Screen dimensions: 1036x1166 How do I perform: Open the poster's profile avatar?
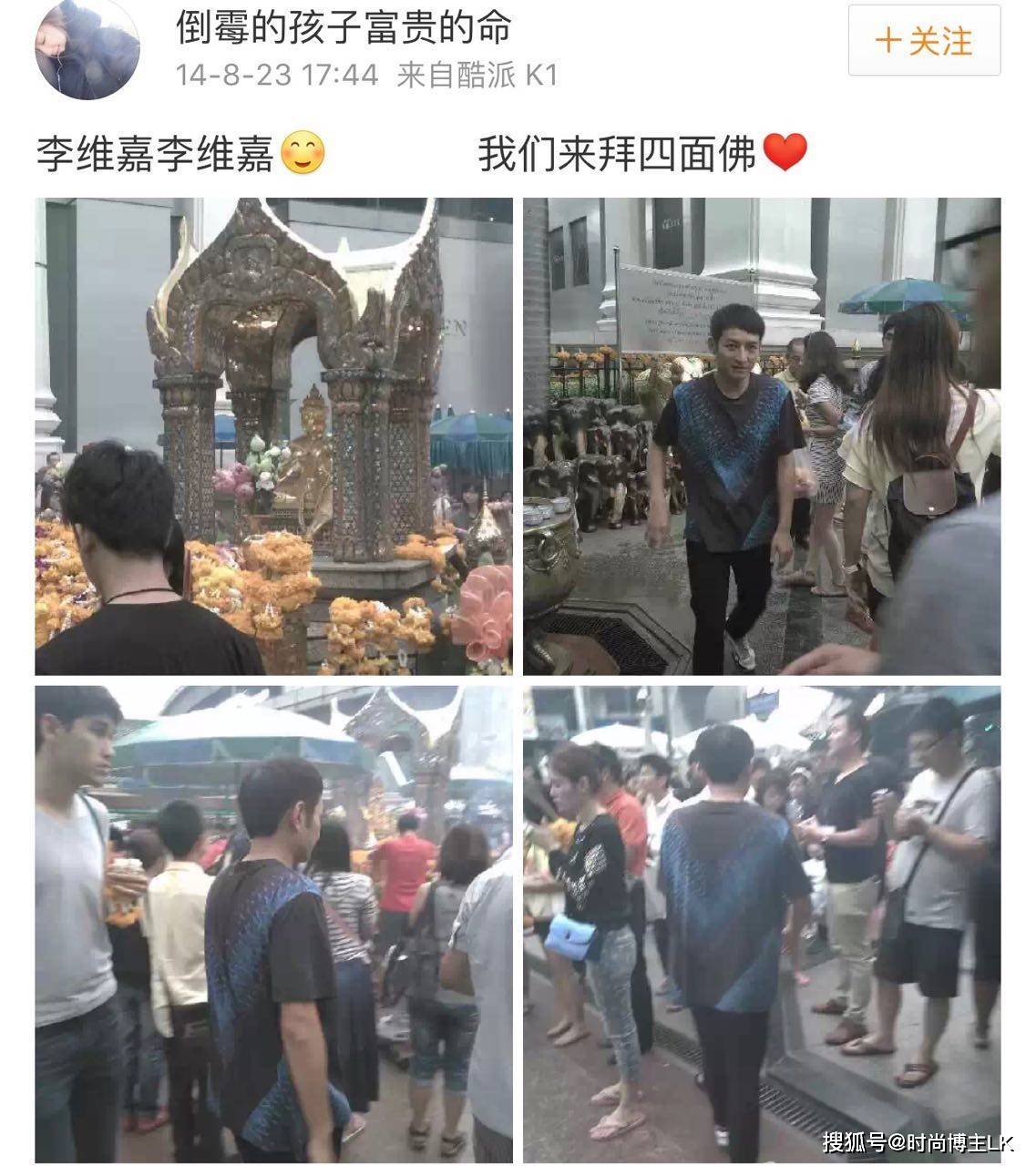click(87, 48)
